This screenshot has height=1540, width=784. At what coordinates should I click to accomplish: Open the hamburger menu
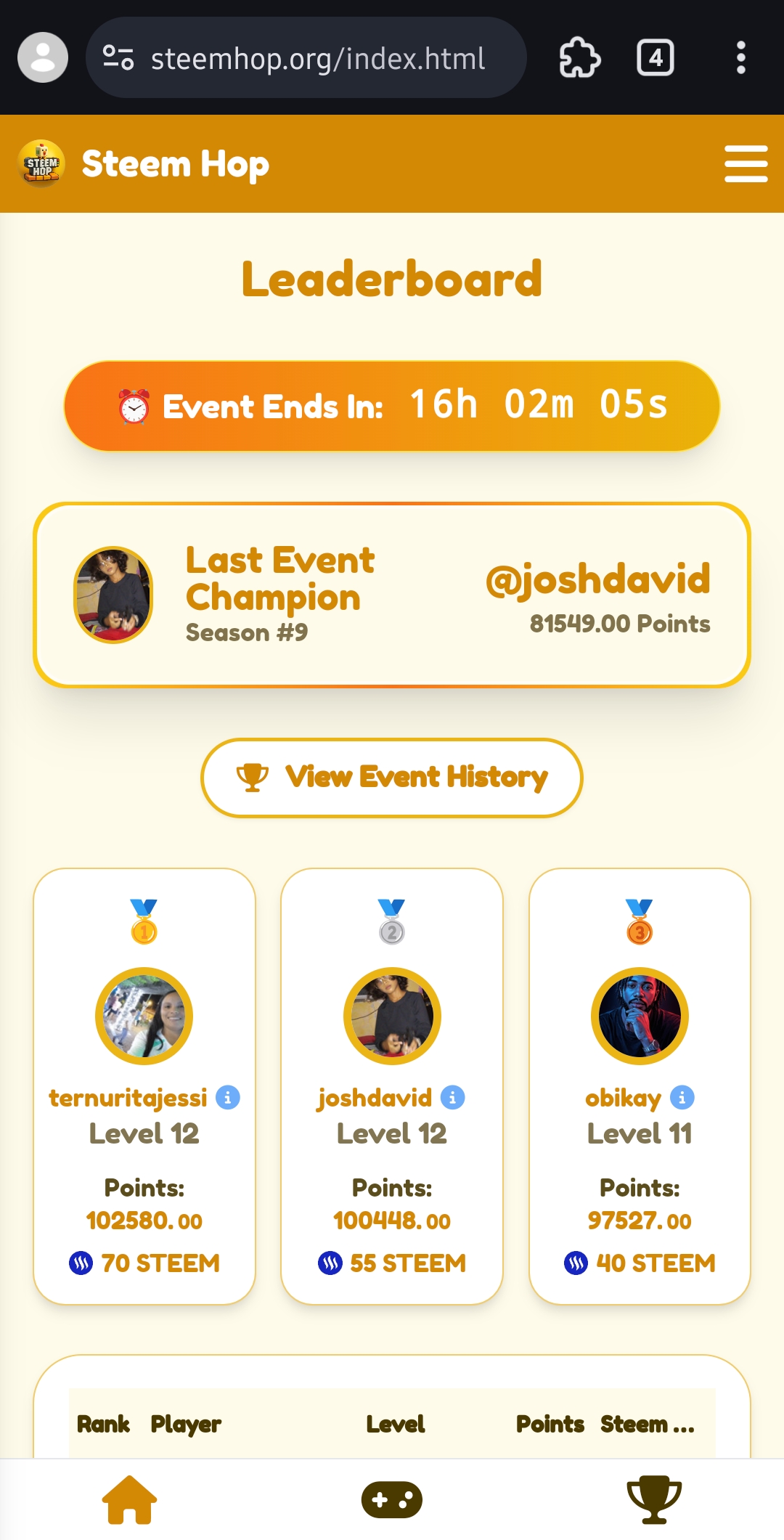pyautogui.click(x=746, y=163)
